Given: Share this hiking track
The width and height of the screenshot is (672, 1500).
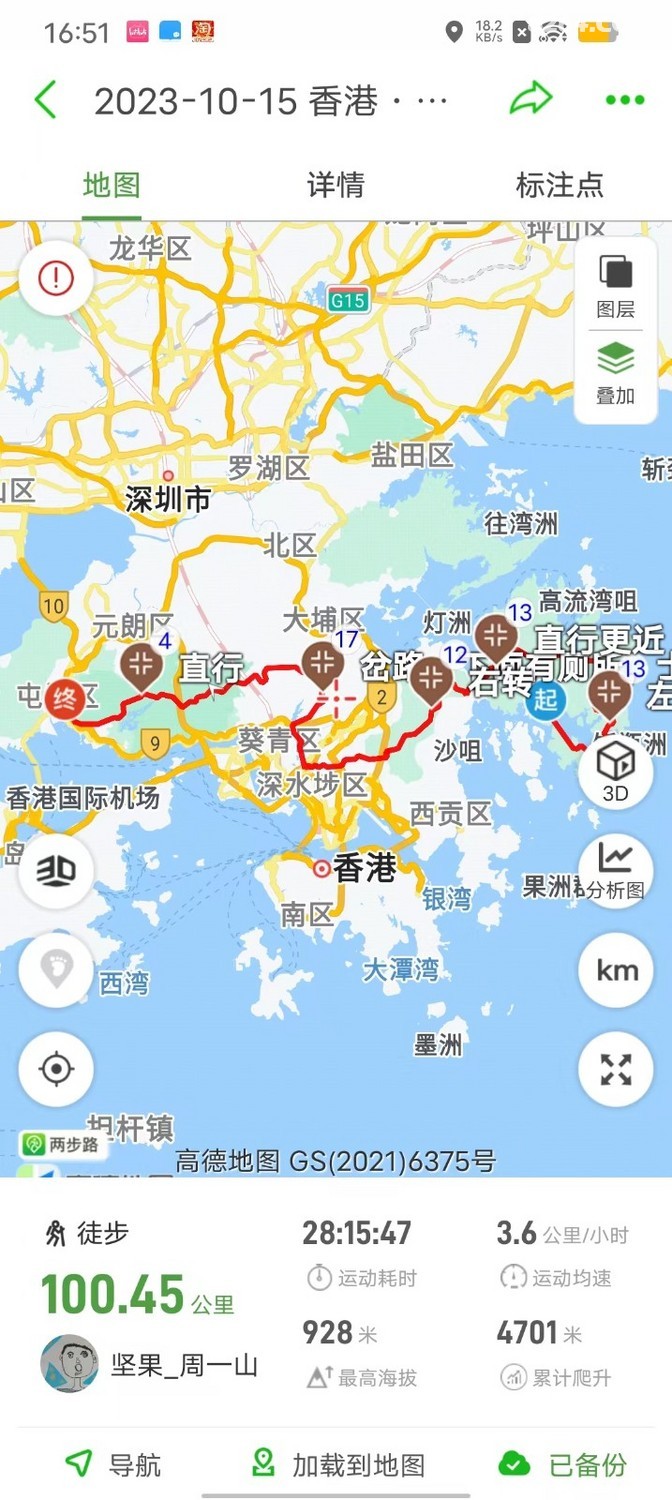Looking at the screenshot, I should (531, 99).
